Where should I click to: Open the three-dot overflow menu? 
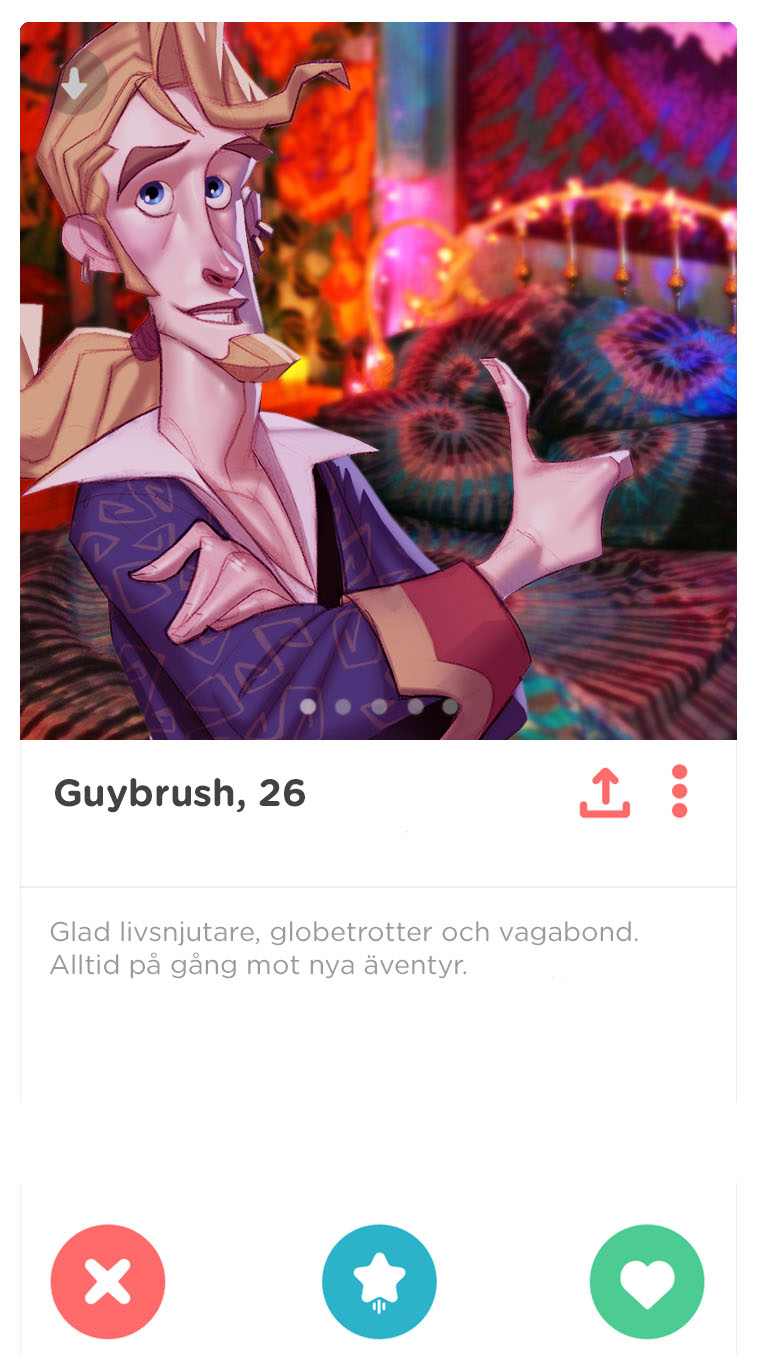coord(680,792)
